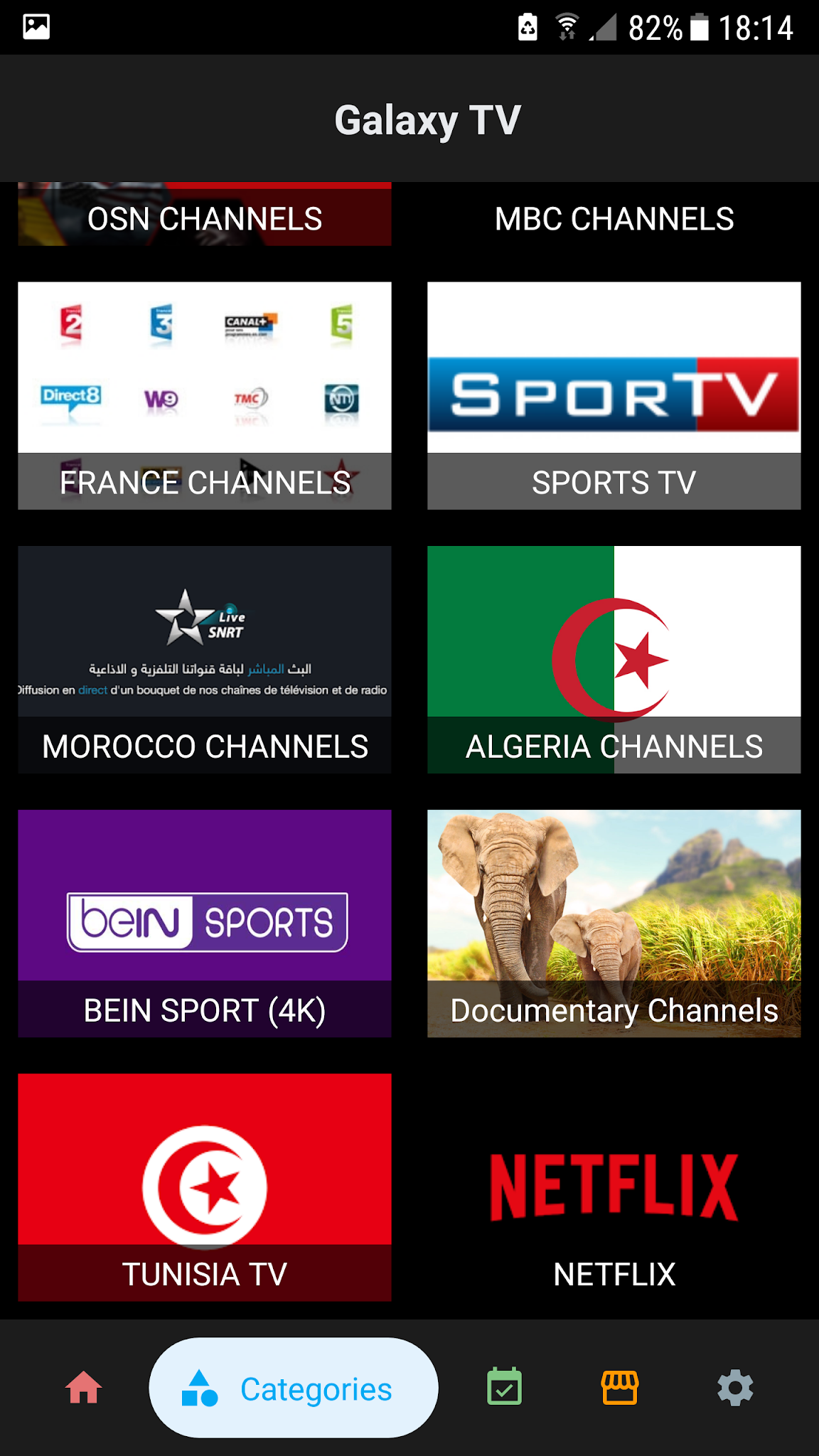Select the TUNISIA TV category

click(204, 1187)
